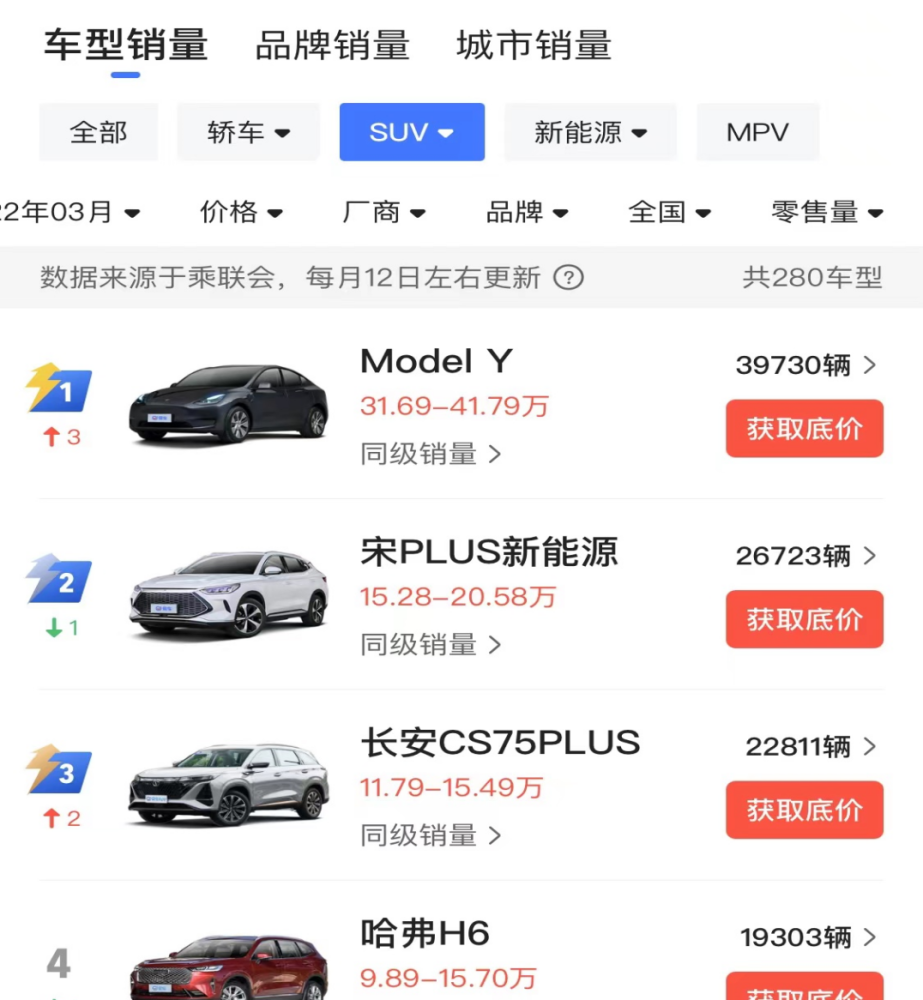Expand the 零售量 dropdown
The width and height of the screenshot is (923, 1000).
[827, 212]
